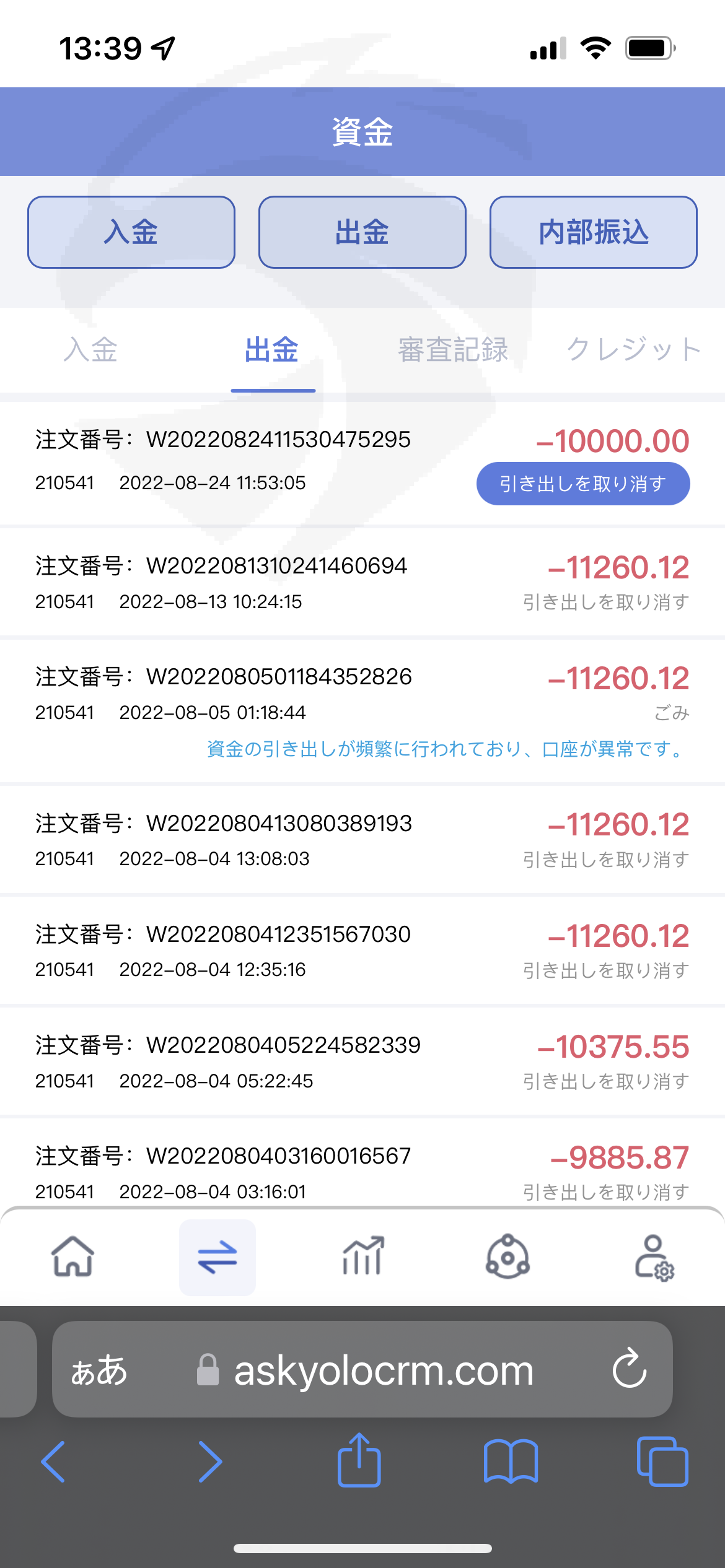Open the ぁあ page format menu
The height and width of the screenshot is (1568, 725).
pos(99,1370)
